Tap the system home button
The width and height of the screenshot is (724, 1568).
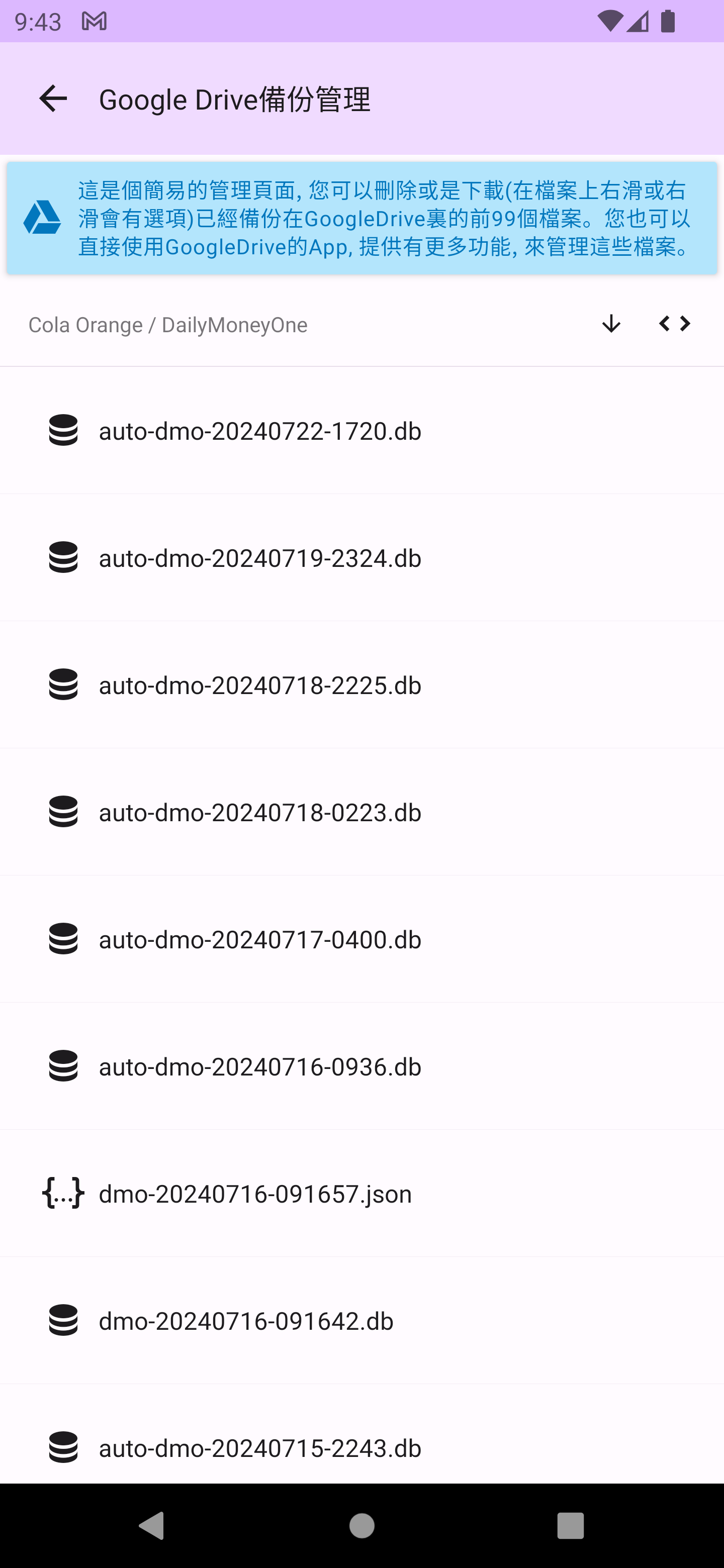[x=361, y=1526]
